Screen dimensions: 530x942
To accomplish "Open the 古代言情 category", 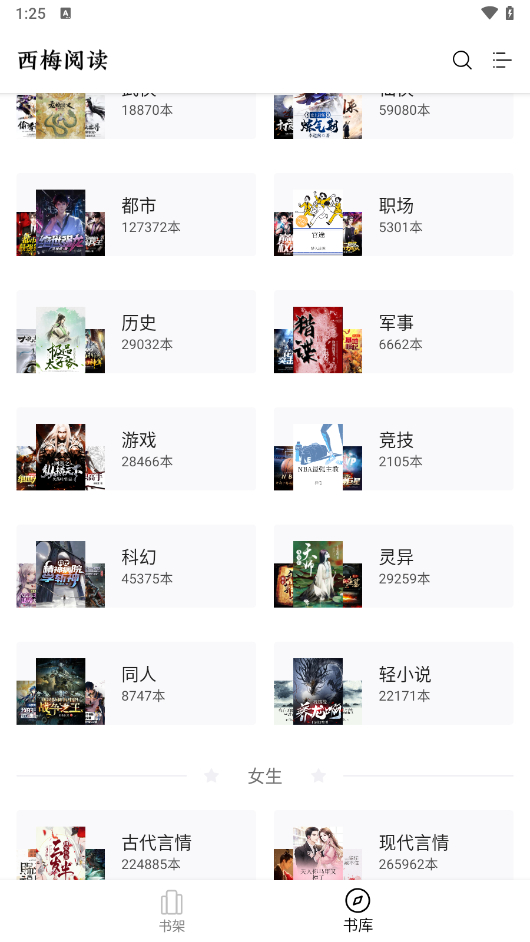I will pos(136,845).
